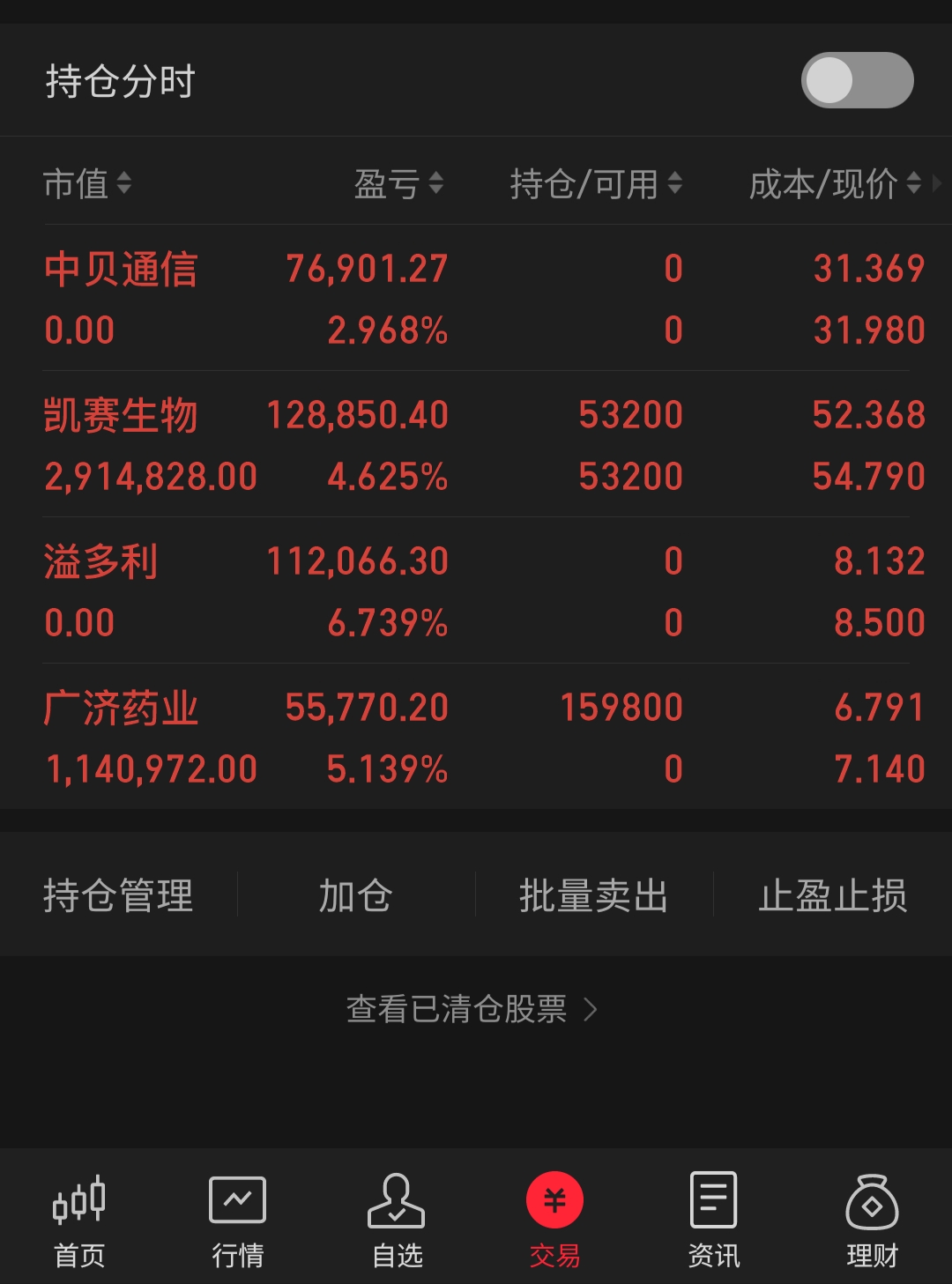Open the 资讯 news icon
Viewport: 952px width, 1284px height.
(x=712, y=1221)
